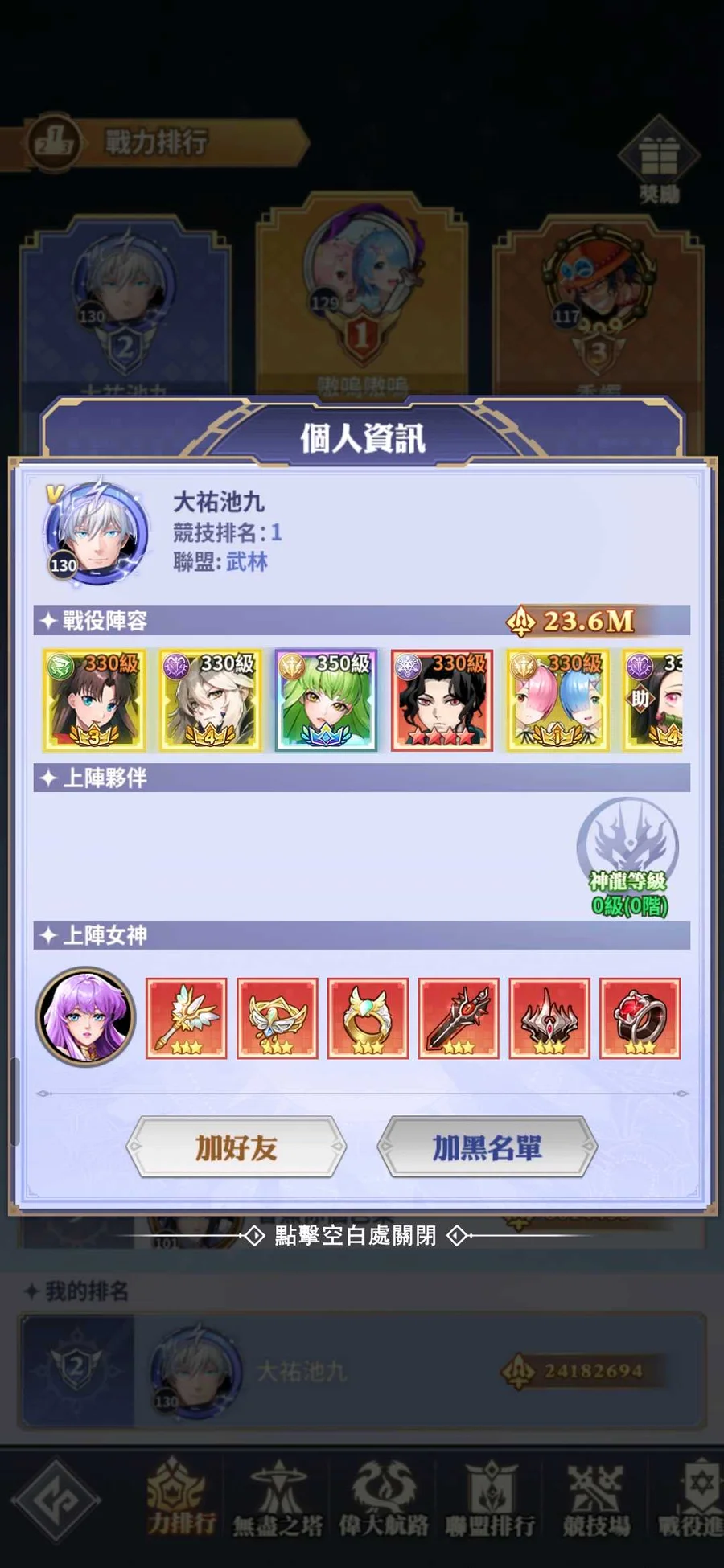Inspect the staff equipment item
This screenshot has width=724, height=1568.
click(186, 1018)
